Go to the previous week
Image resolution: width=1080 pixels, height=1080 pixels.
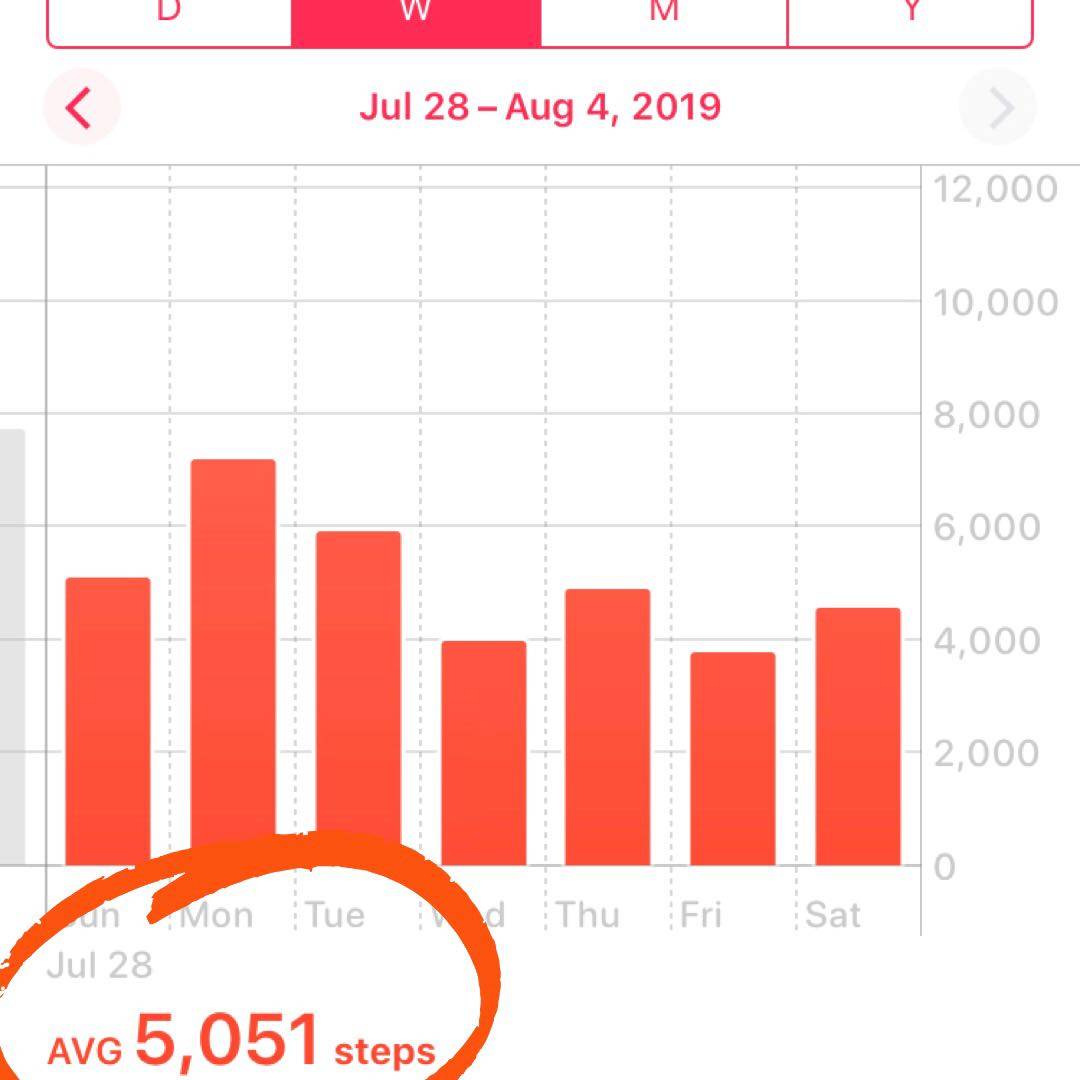click(x=80, y=107)
